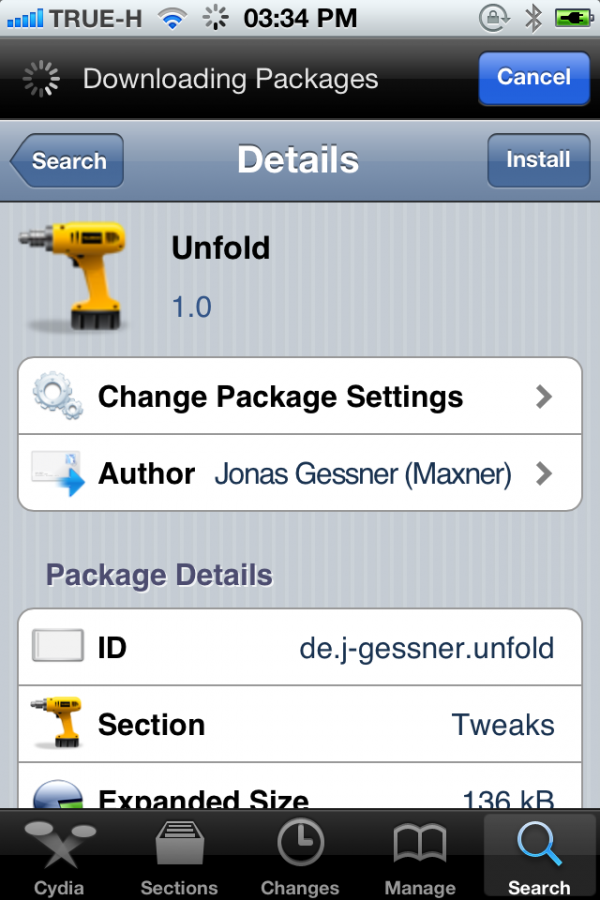This screenshot has height=900, width=600.
Task: Cancel the package download
Action: (533, 78)
